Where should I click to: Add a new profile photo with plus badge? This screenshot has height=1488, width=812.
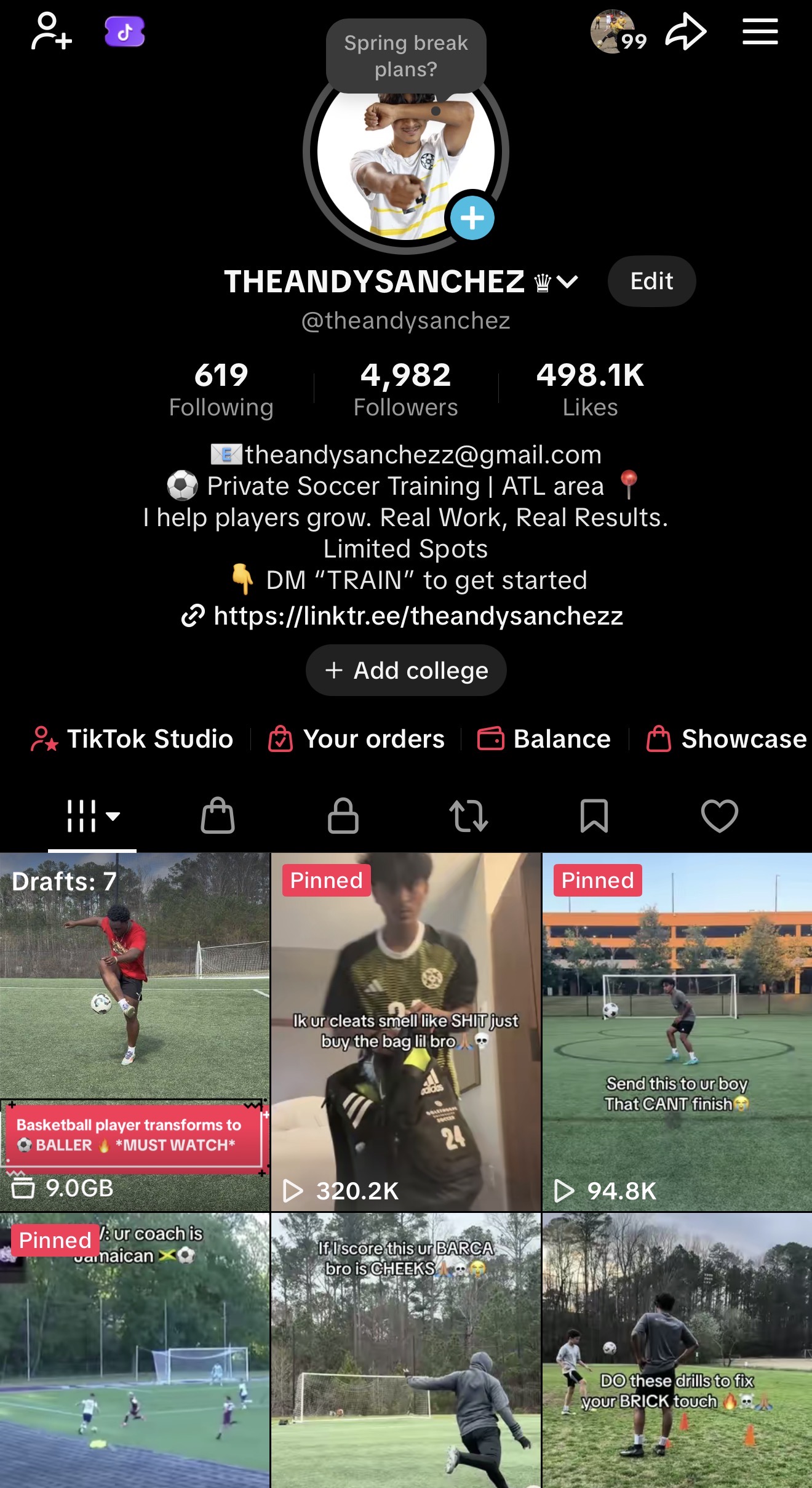(x=472, y=218)
